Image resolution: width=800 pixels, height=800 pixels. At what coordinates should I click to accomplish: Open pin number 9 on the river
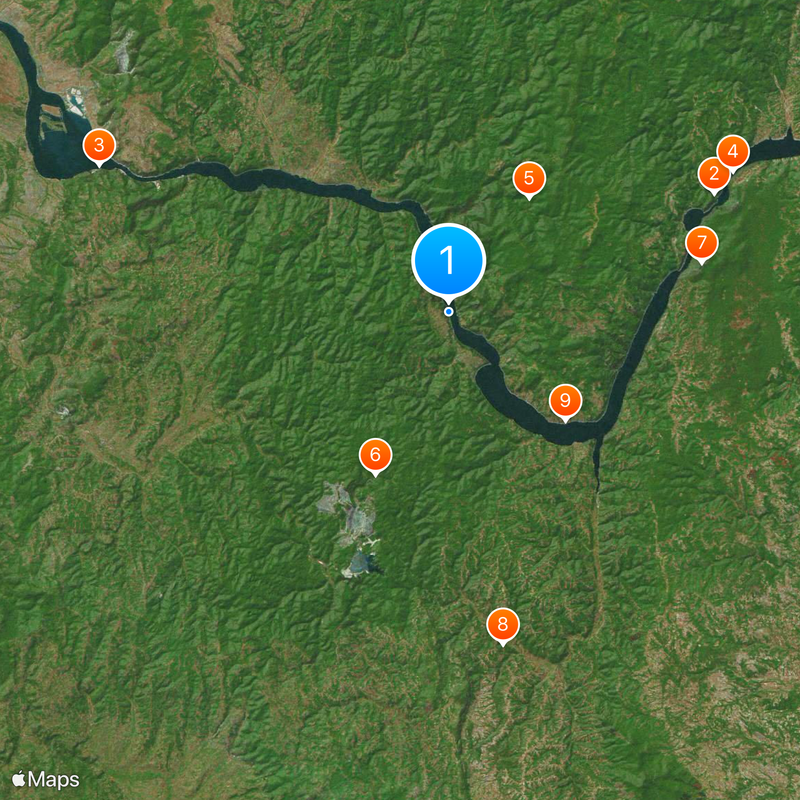click(x=565, y=401)
